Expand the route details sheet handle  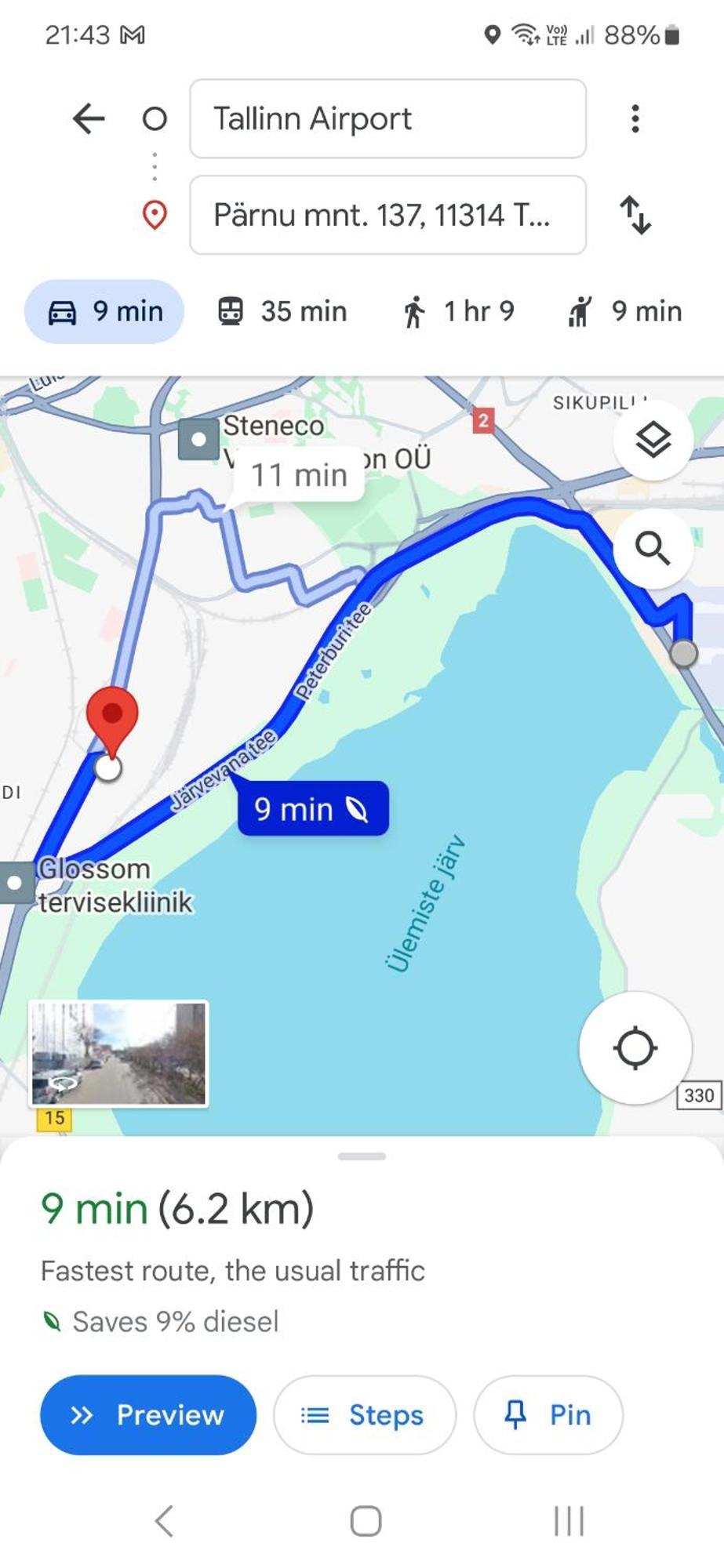click(x=362, y=1156)
